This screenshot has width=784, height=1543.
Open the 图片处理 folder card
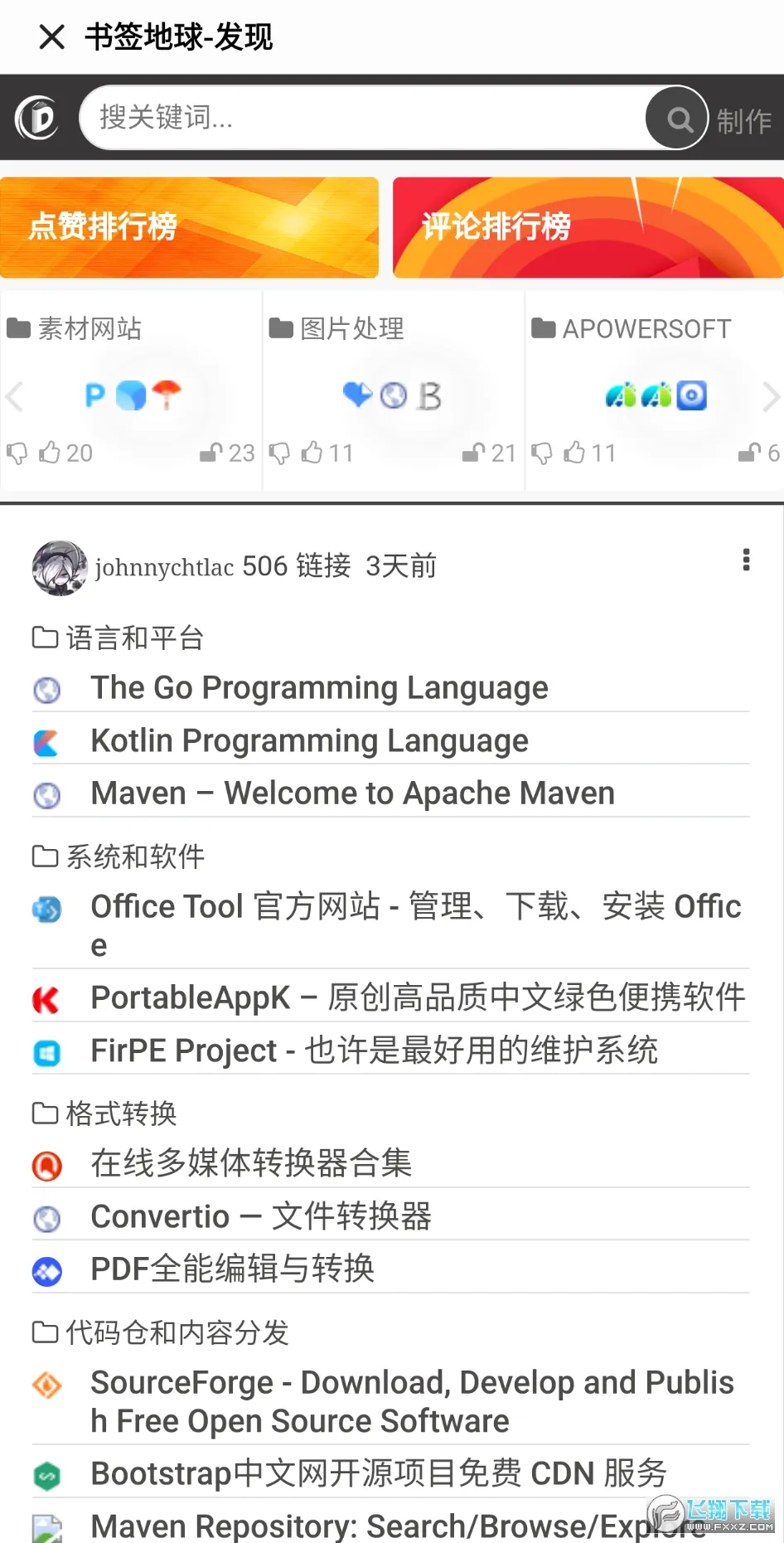[x=394, y=391]
